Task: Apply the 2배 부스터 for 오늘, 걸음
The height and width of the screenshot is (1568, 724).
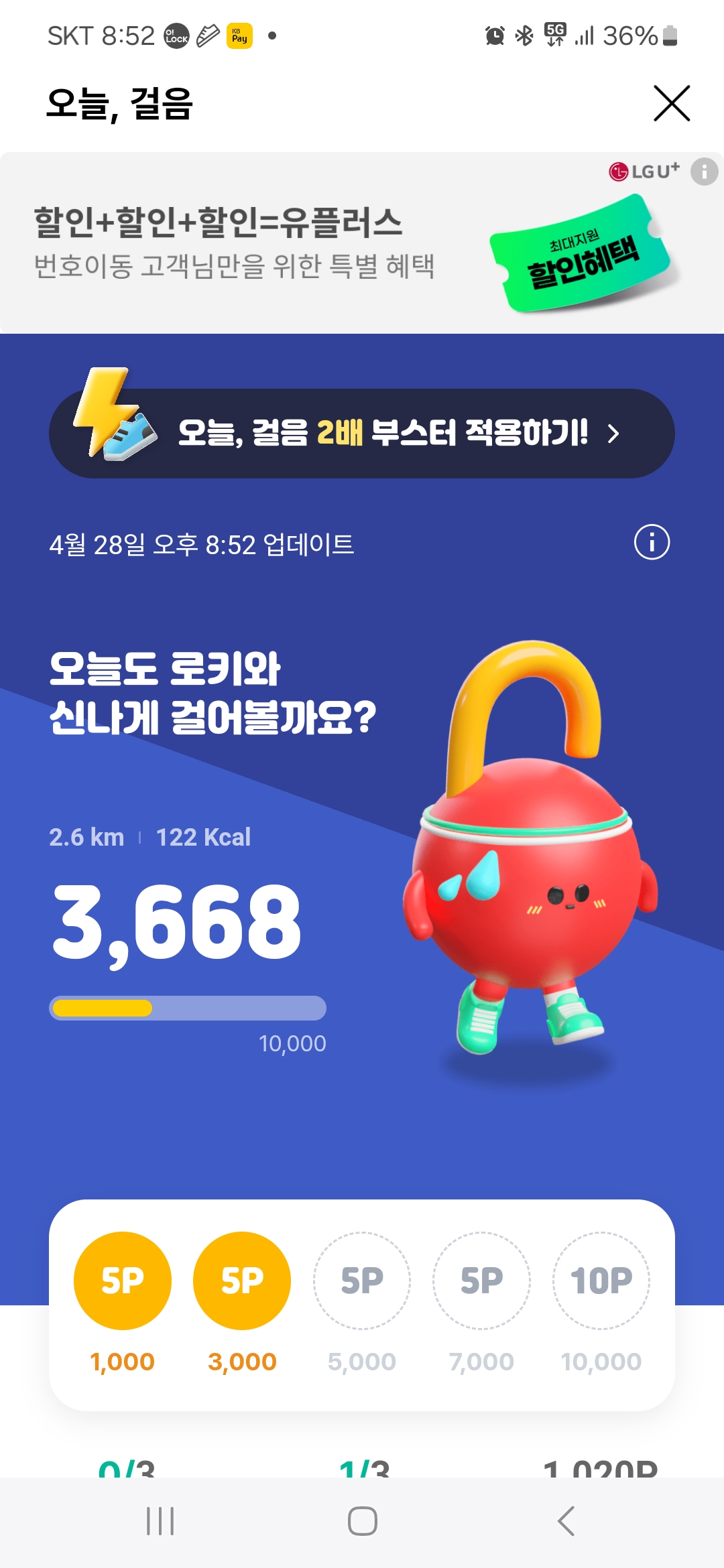Action: (362, 433)
